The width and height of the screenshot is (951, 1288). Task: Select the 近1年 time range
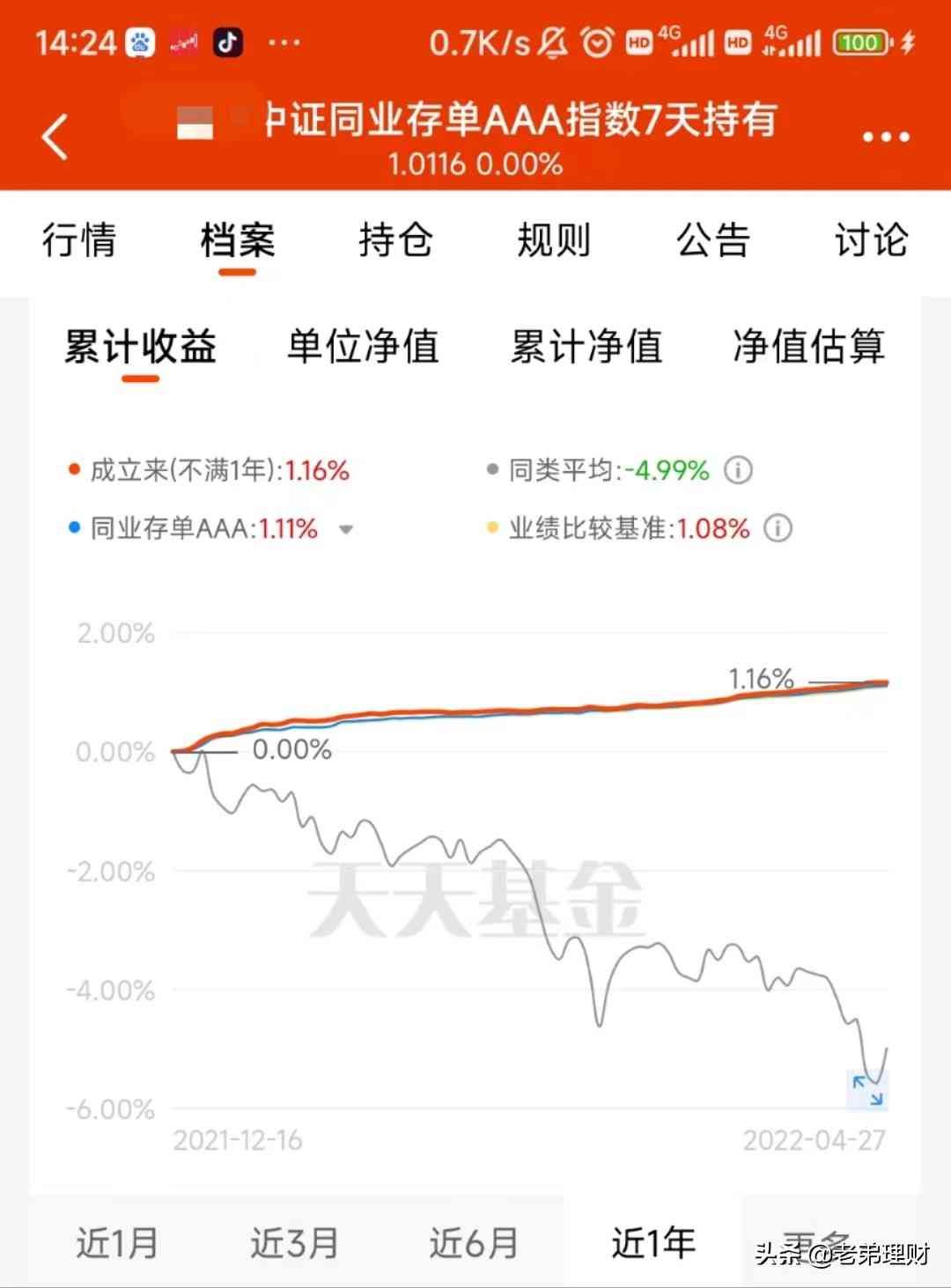pyautogui.click(x=652, y=1242)
